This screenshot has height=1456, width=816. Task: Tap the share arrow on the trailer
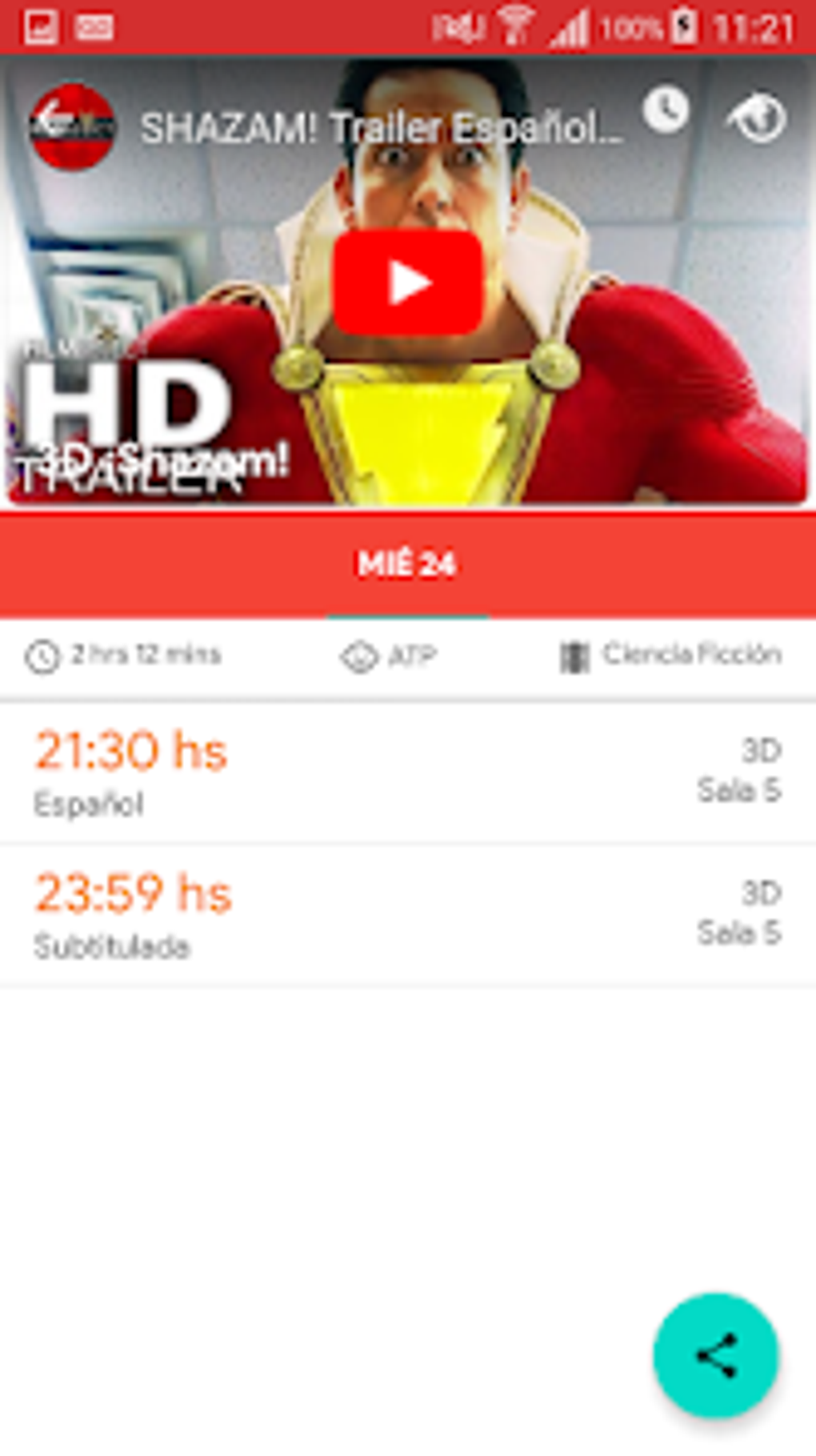coord(758,117)
